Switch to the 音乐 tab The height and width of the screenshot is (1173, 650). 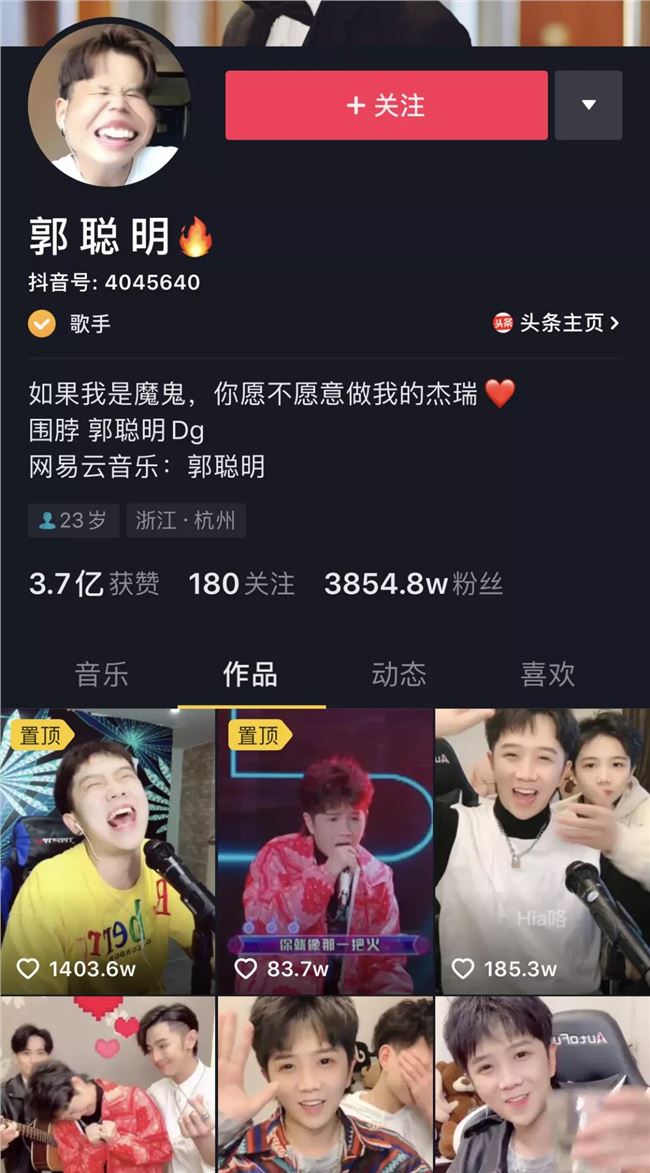click(102, 674)
